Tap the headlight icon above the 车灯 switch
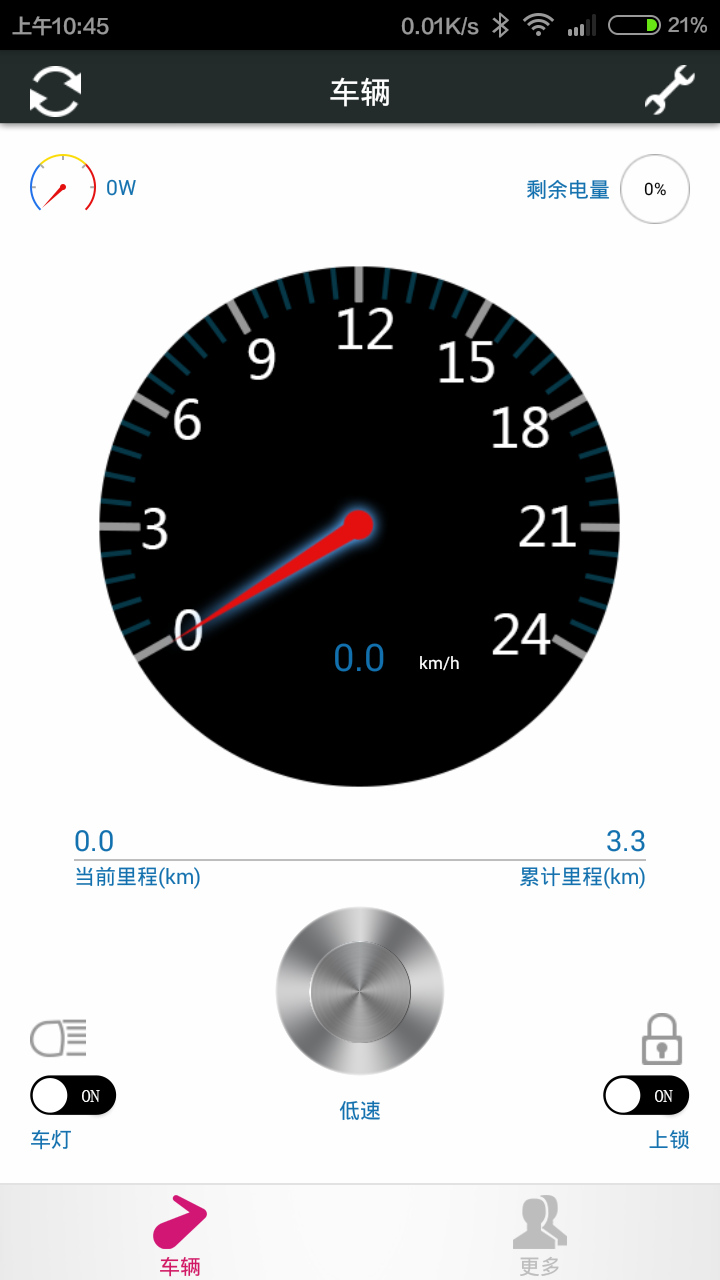This screenshot has height=1280, width=720. [57, 1038]
